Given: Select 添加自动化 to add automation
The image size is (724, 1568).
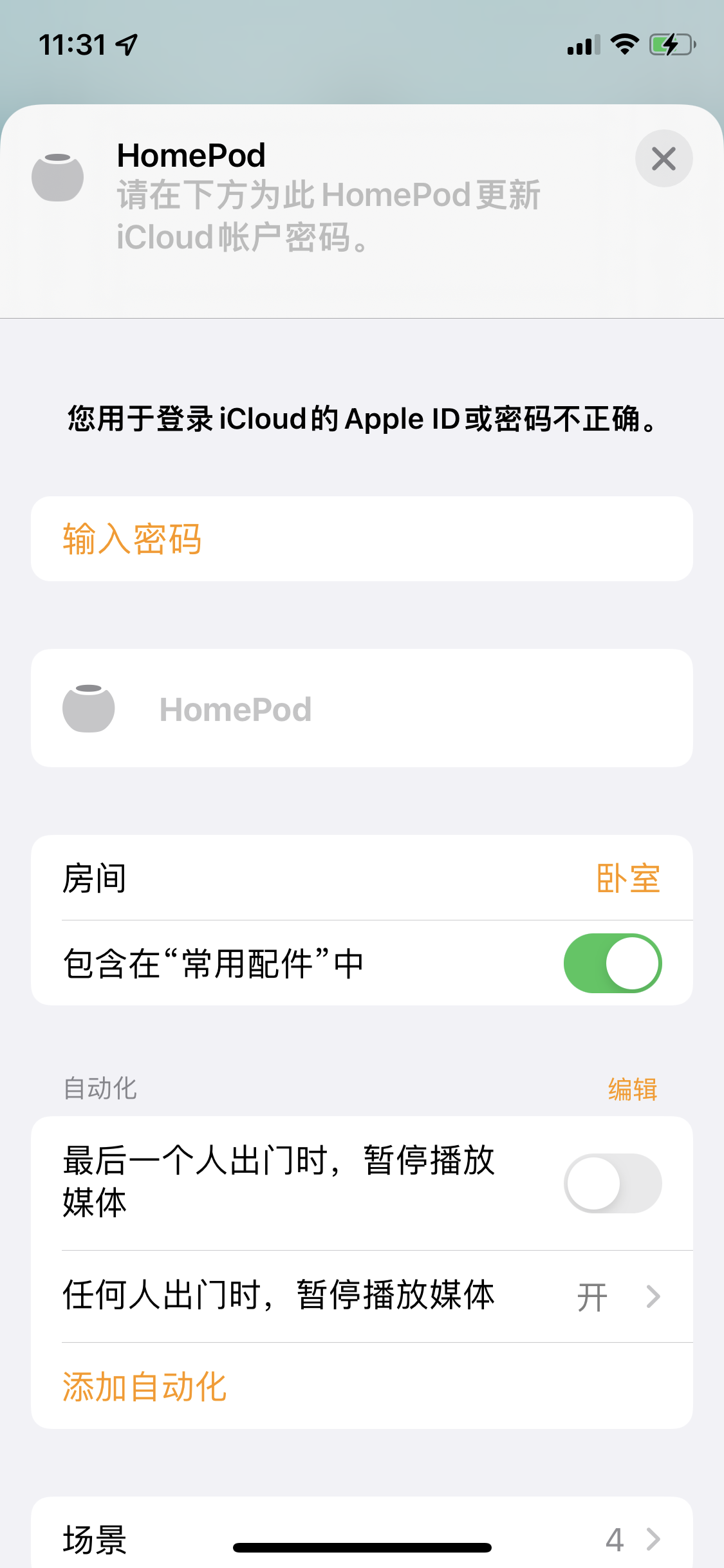Looking at the screenshot, I should [145, 1386].
